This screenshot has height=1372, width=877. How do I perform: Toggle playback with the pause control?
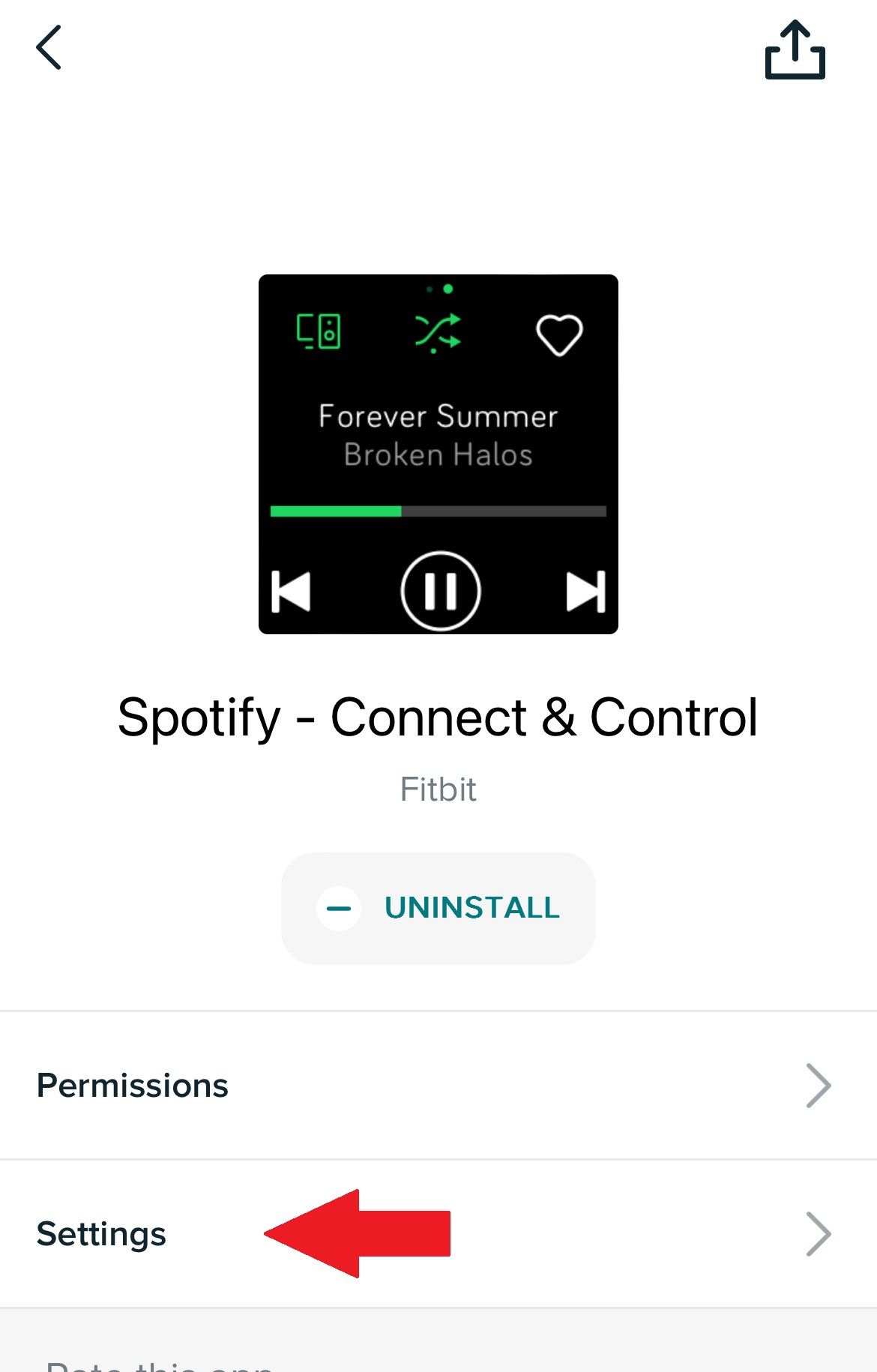tap(439, 590)
